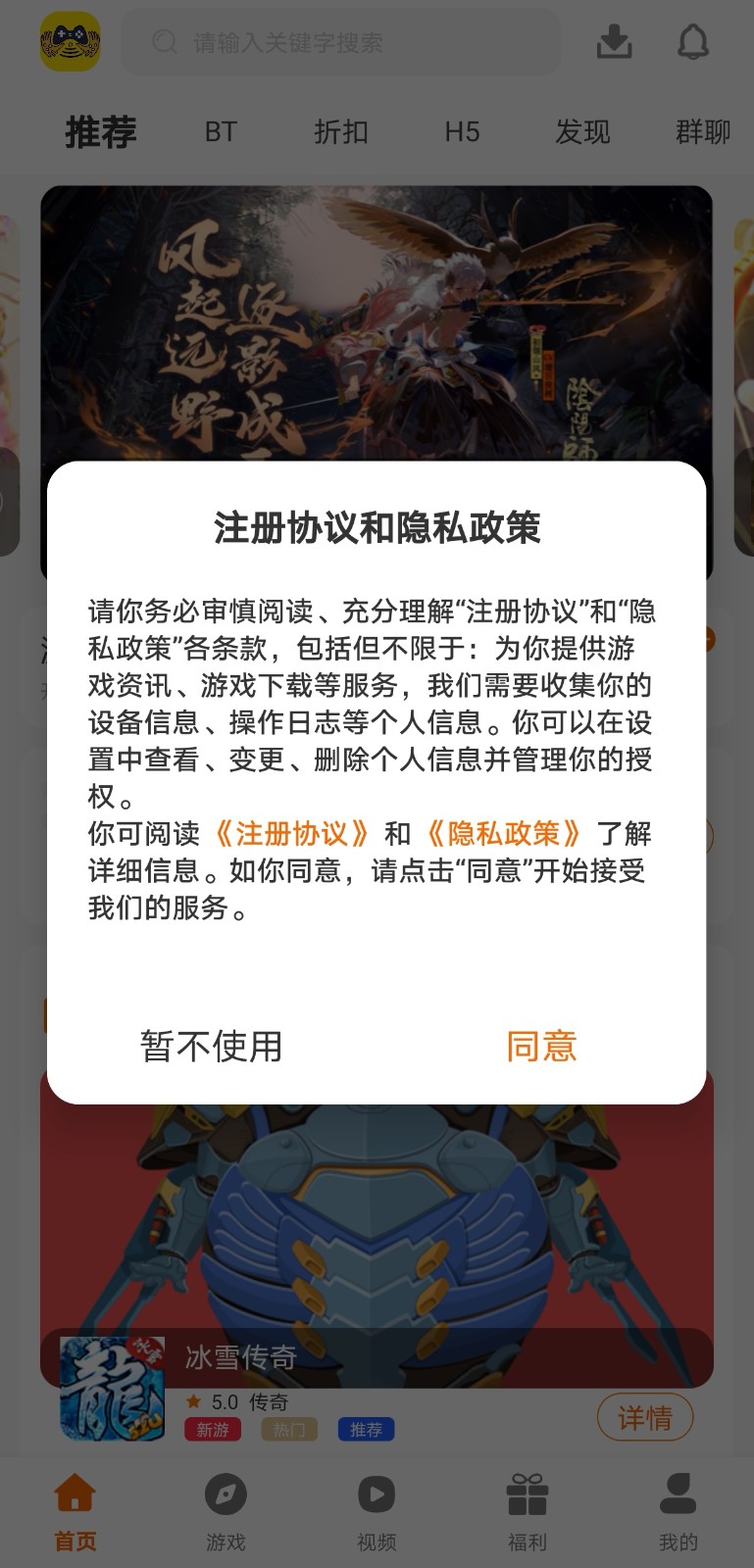
Task: Switch to 游戏 in bottom navigation
Action: pos(226,1512)
